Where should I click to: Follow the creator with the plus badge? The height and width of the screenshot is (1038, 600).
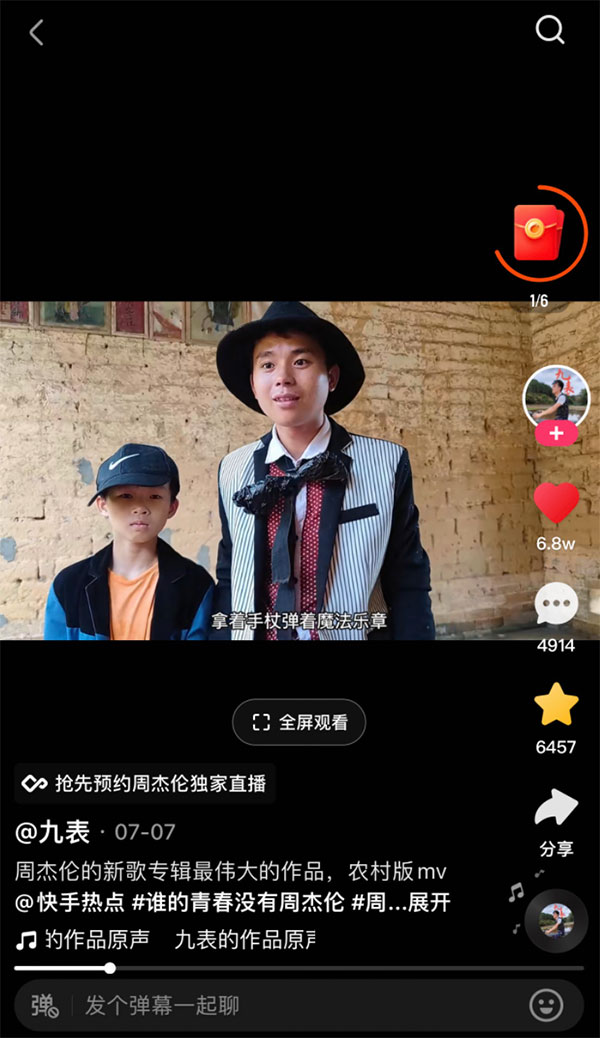pos(556,434)
